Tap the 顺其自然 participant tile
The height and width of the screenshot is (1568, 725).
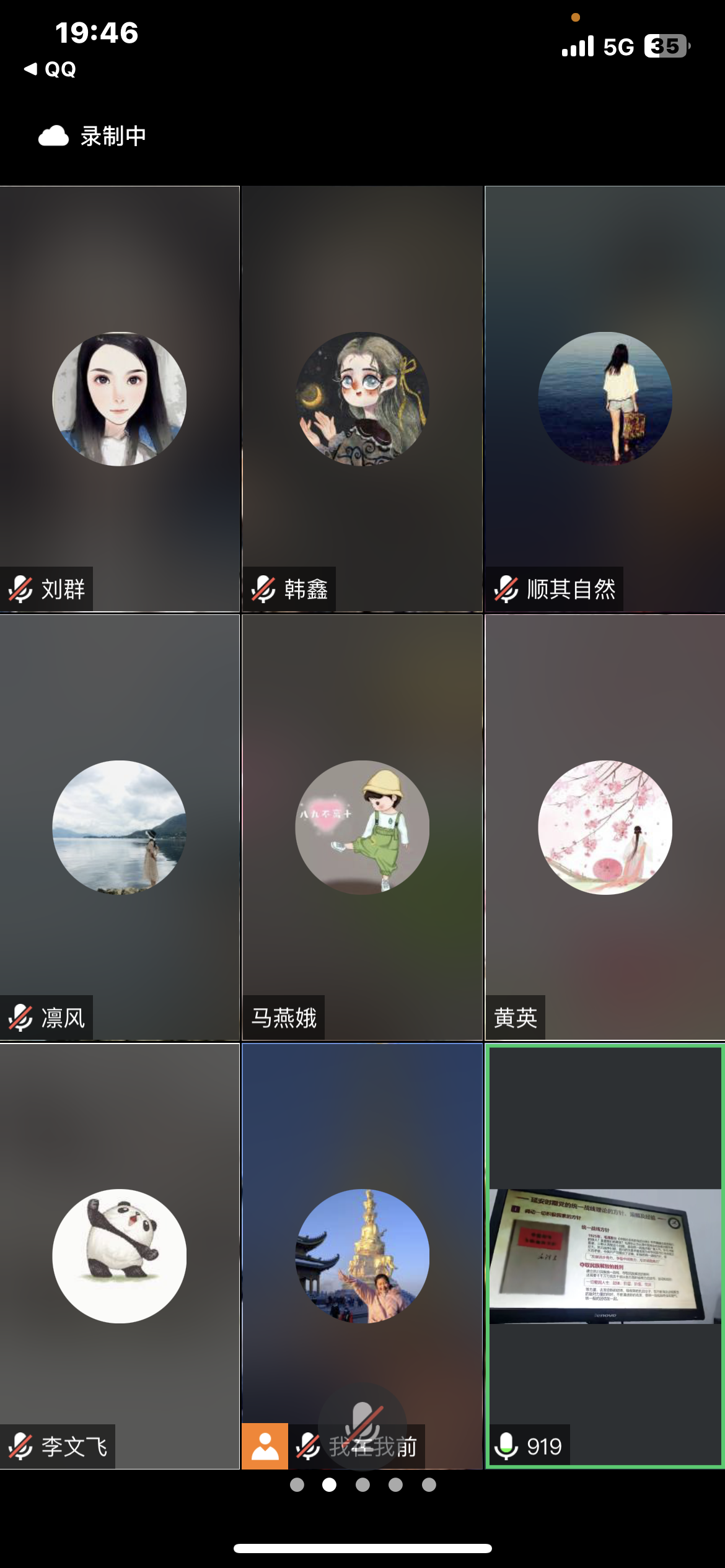(605, 399)
